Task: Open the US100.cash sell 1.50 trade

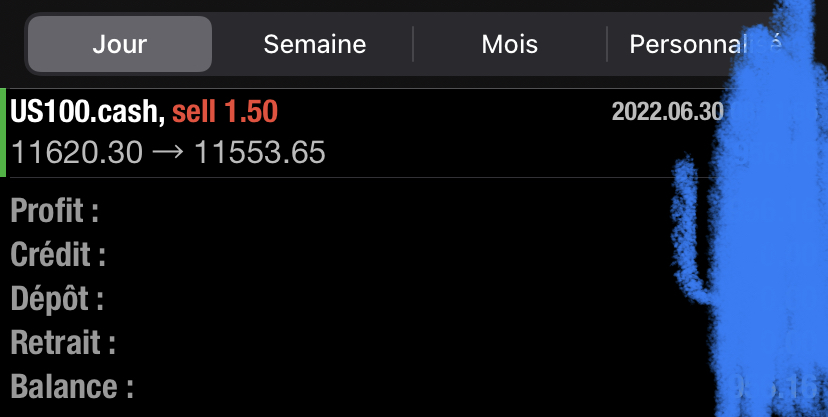Action: pos(300,133)
